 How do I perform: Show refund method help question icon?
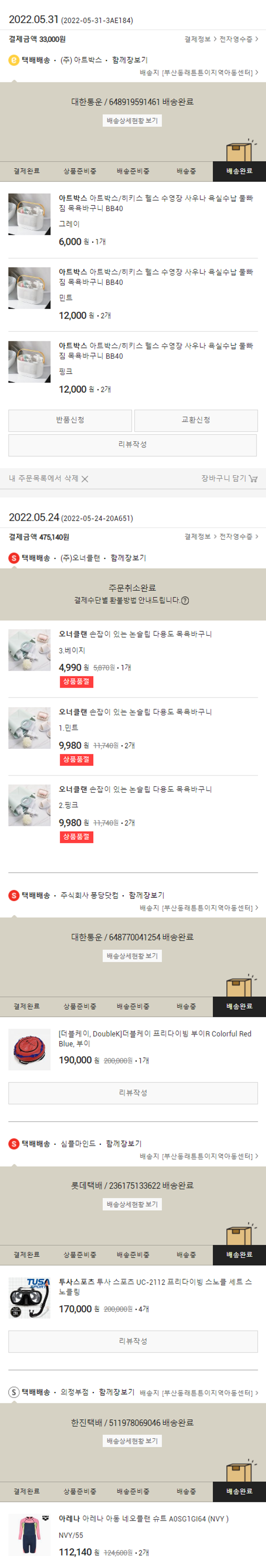[x=185, y=600]
